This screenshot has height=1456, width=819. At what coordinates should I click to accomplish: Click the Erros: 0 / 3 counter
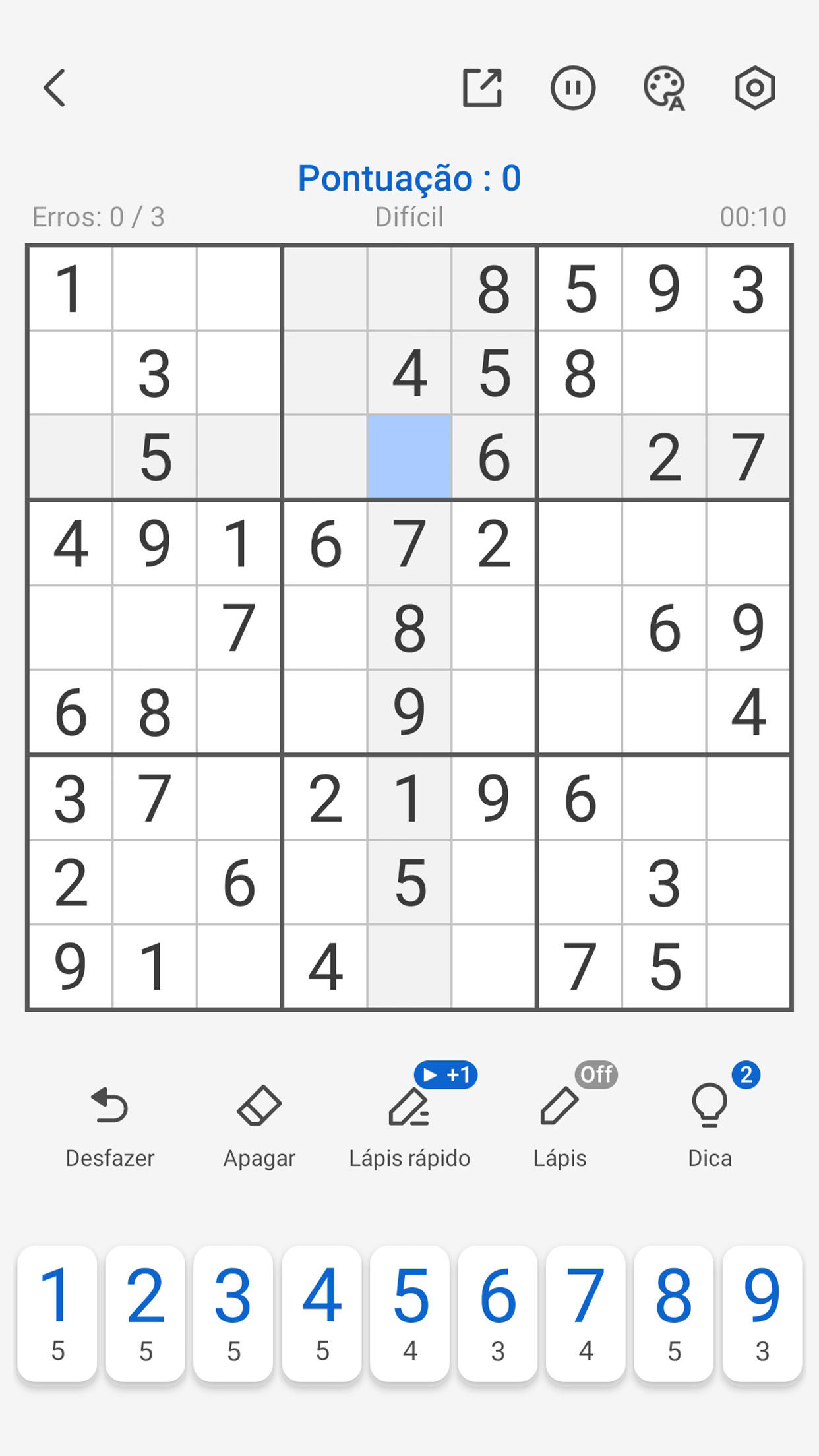click(x=99, y=218)
